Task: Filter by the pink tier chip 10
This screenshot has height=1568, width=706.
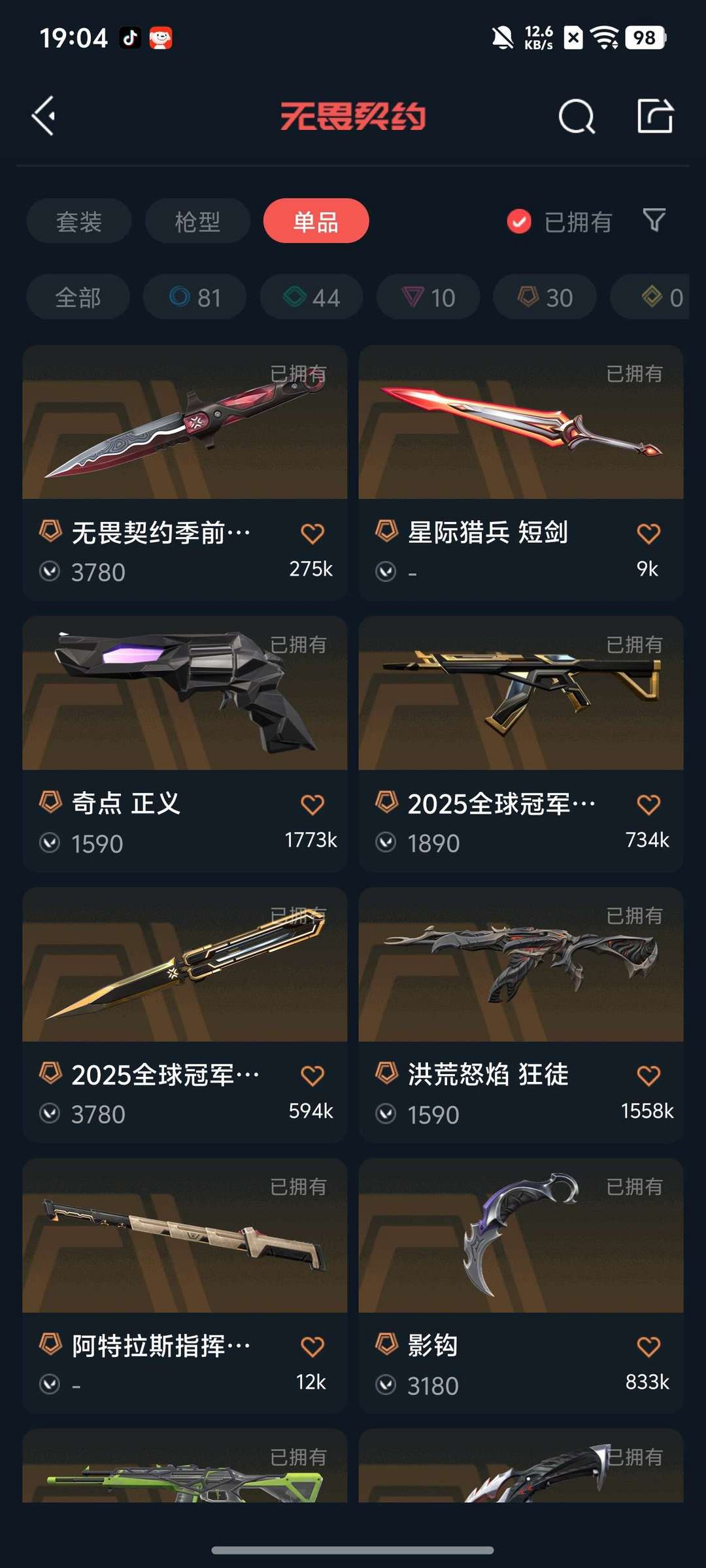Action: click(x=428, y=297)
